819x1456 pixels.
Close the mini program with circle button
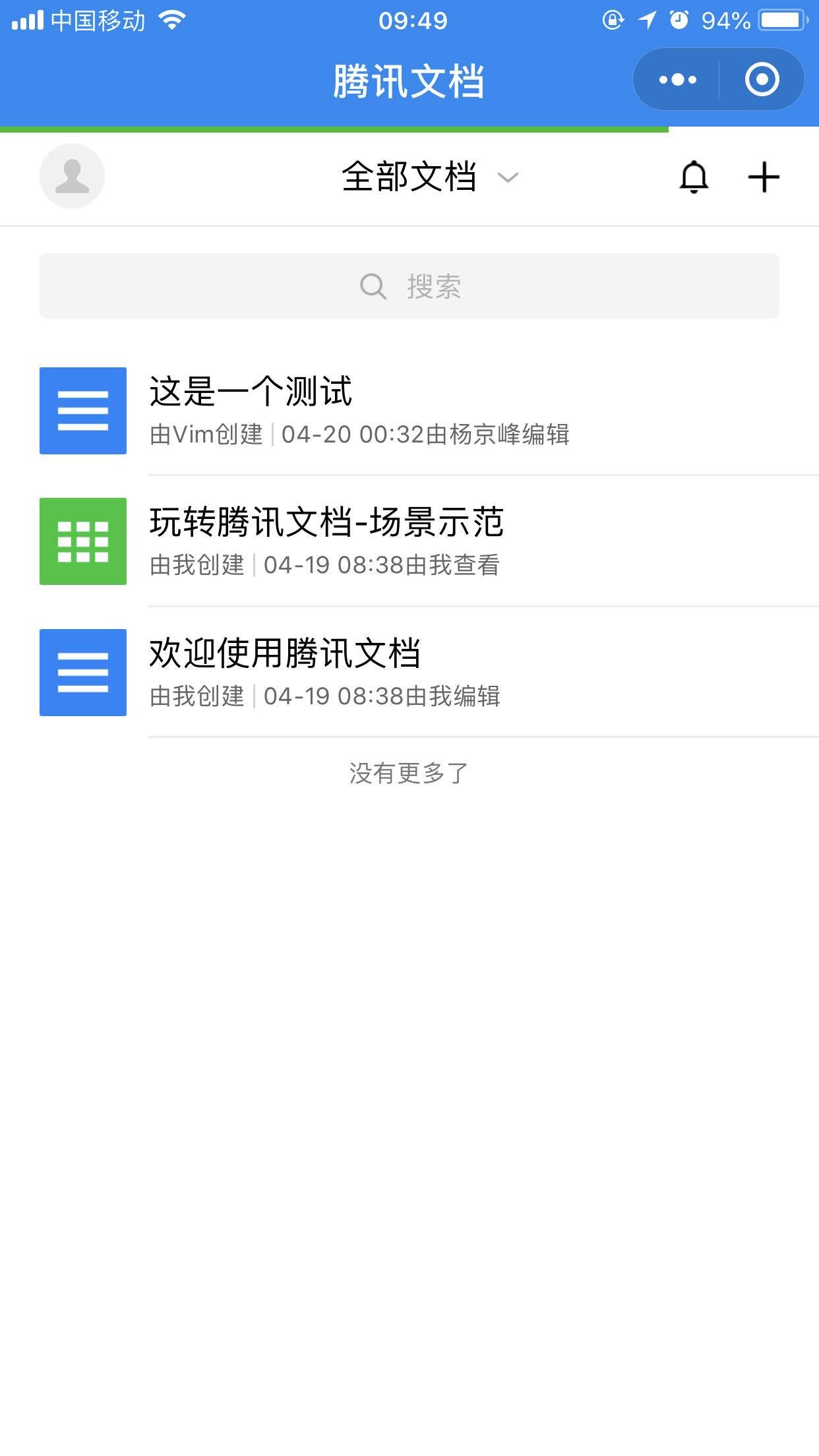point(762,80)
